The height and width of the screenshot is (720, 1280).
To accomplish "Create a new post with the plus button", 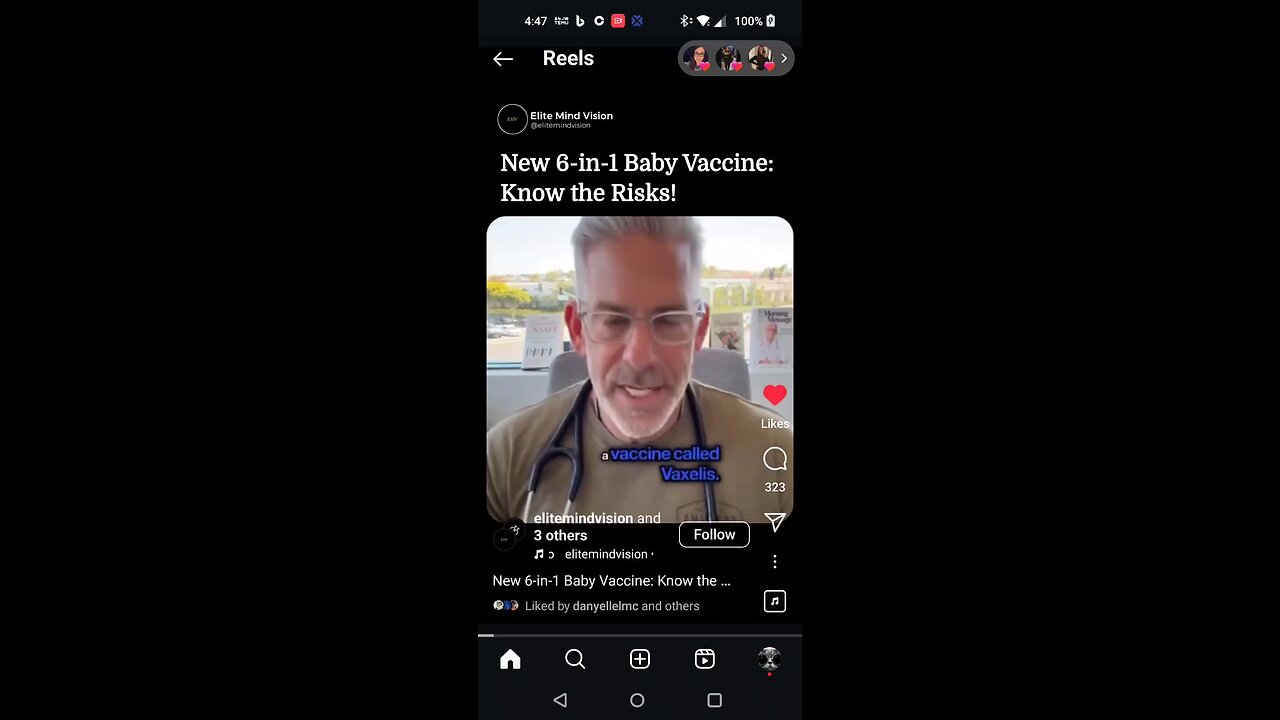I will (x=640, y=659).
